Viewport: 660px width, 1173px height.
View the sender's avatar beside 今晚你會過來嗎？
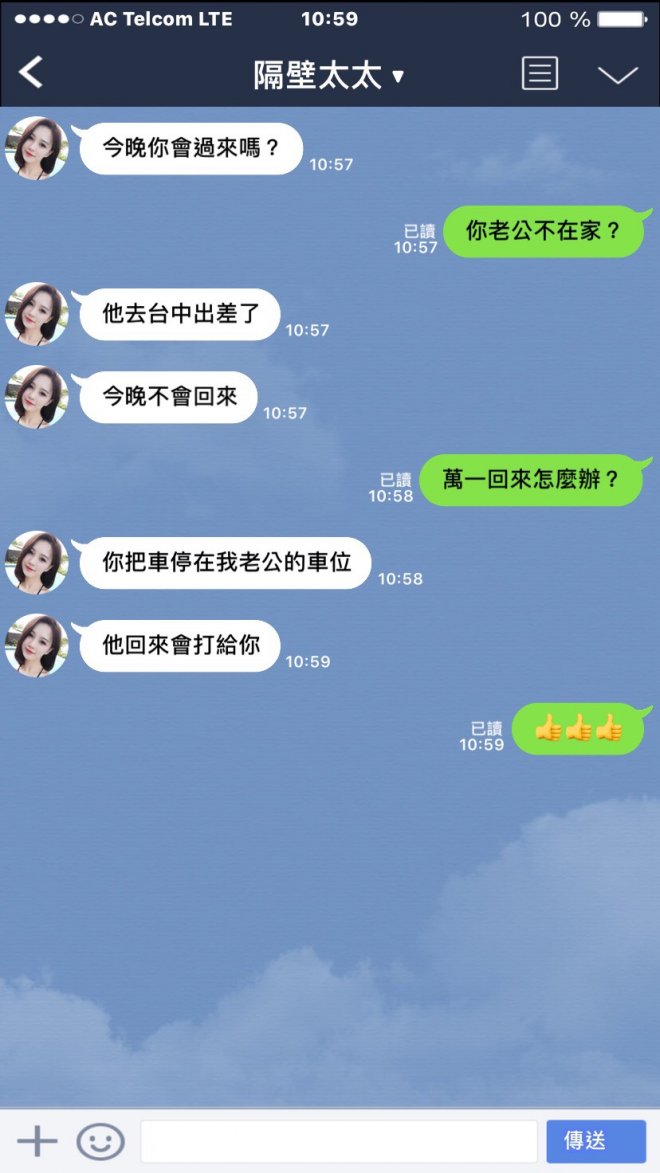(37, 148)
